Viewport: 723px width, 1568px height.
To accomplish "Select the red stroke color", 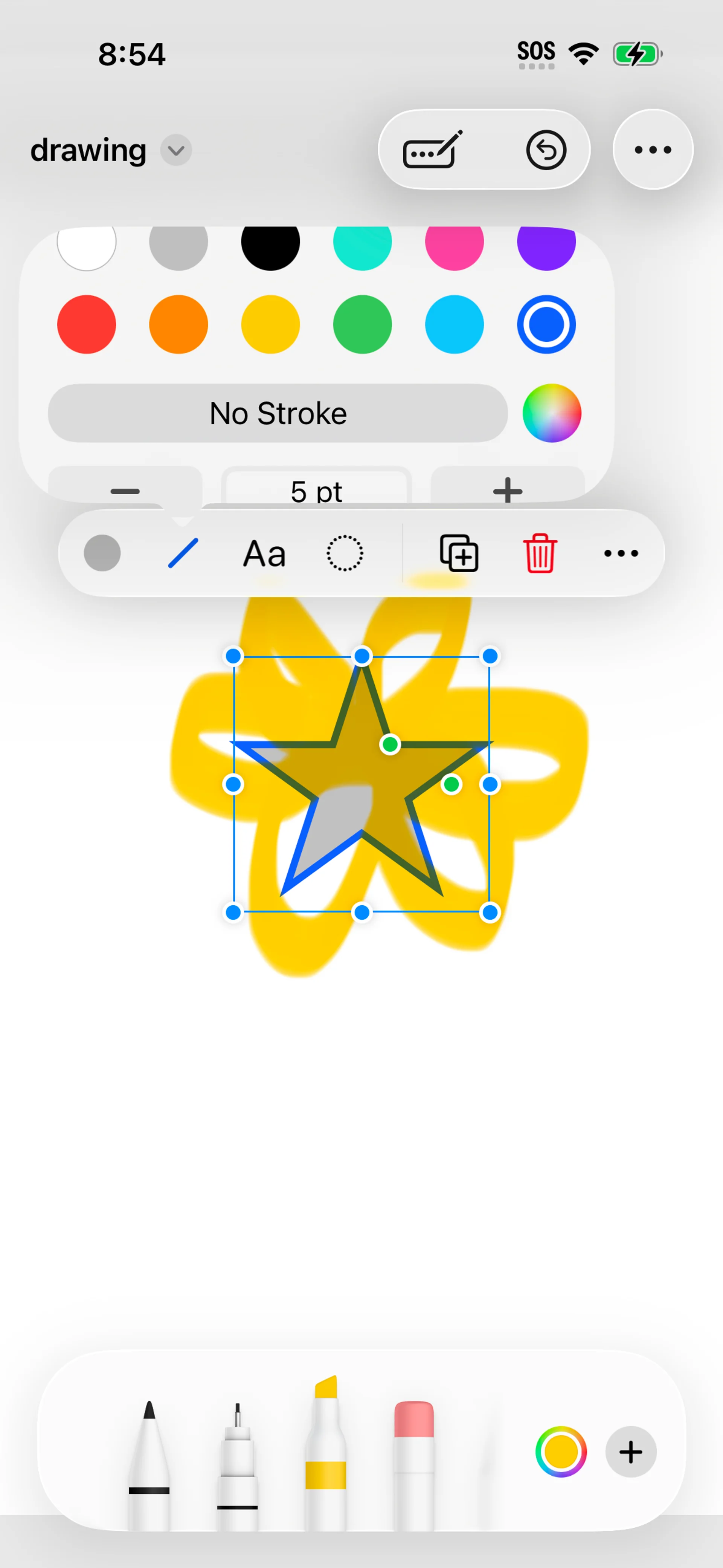I will 86,324.
